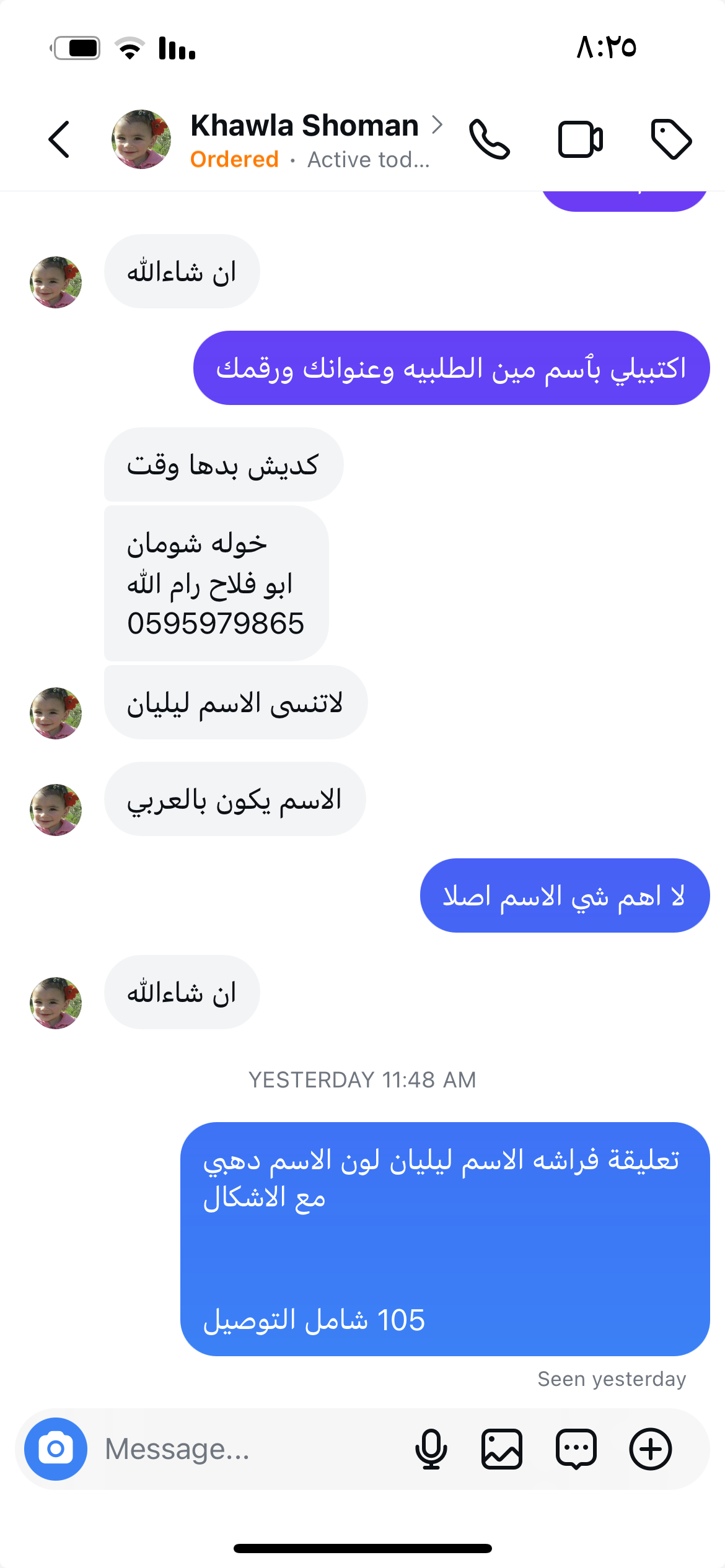Record a voice message with the microphone
This screenshot has height=1568, width=725.
pyautogui.click(x=431, y=1449)
